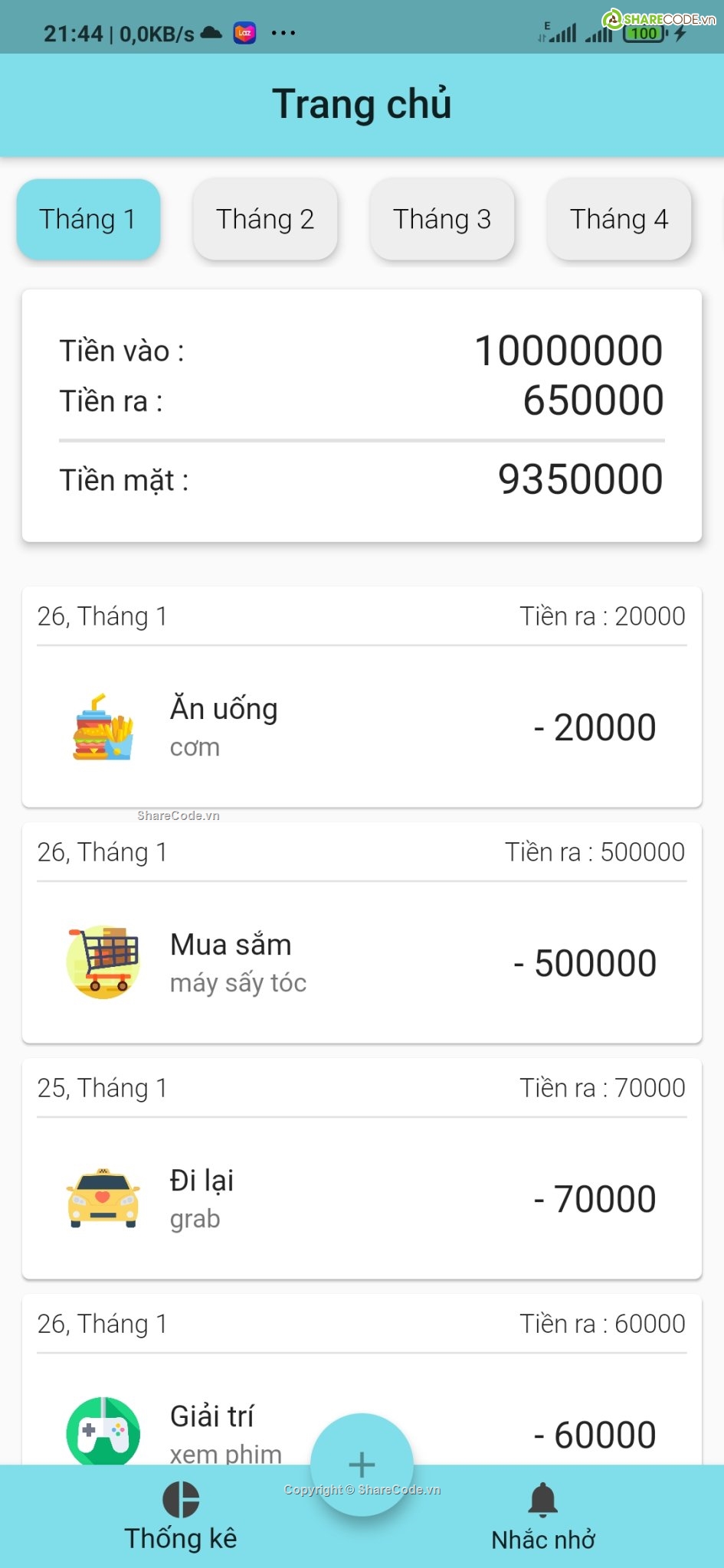The width and height of the screenshot is (724, 1568).
Task: Open the Tháng 3 tab
Action: coord(442,219)
